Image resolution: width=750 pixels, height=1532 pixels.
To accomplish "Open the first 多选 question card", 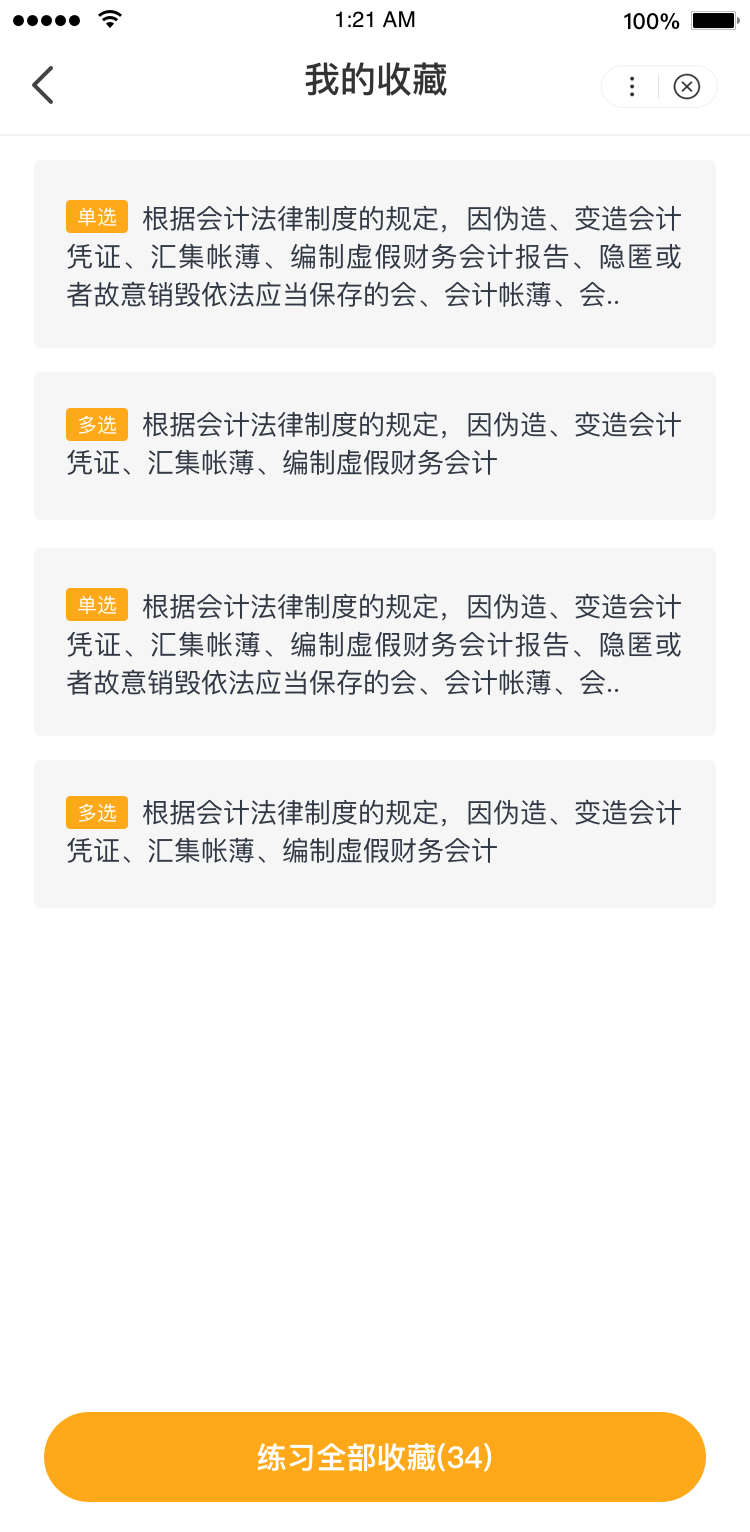I will coord(375,446).
